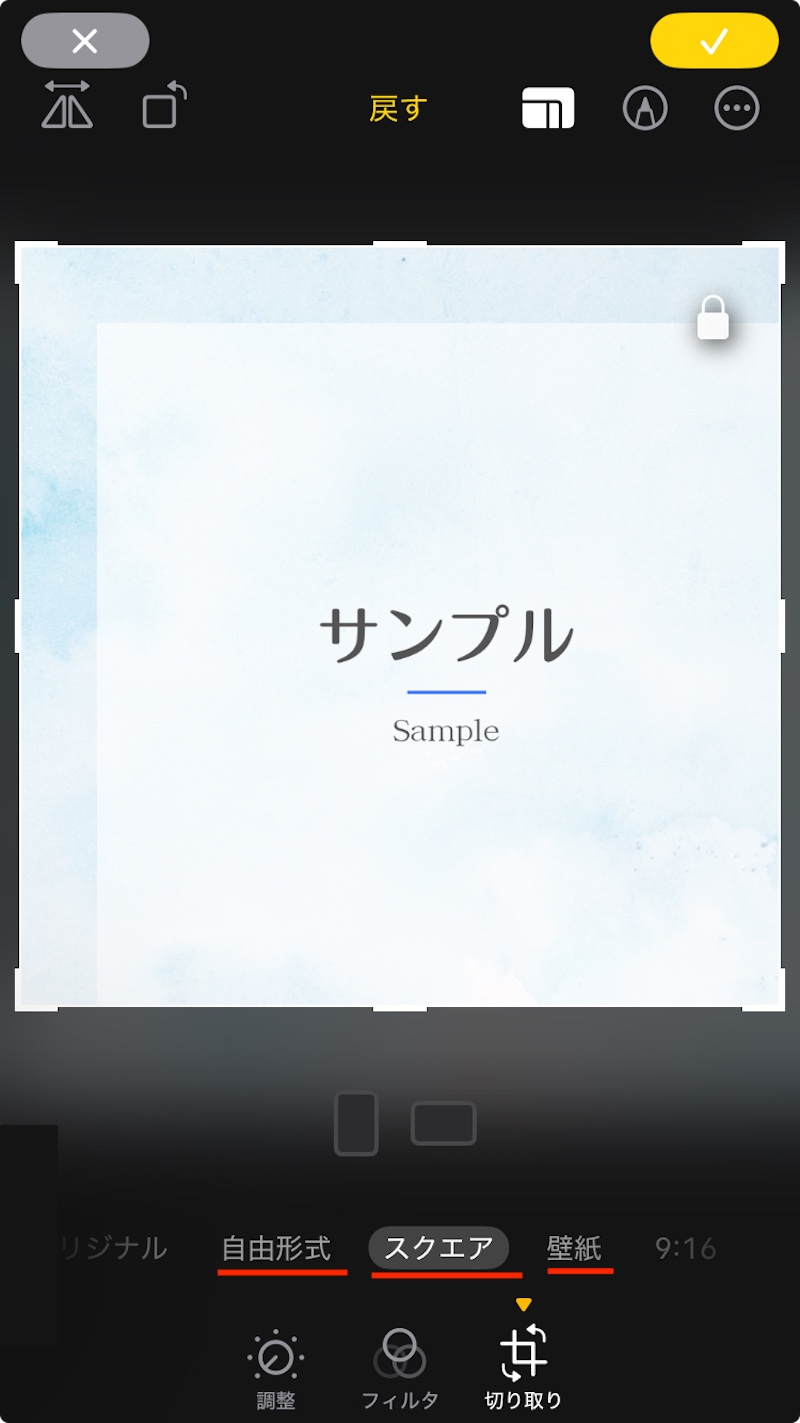
Task: Confirm edits with yellow checkmark
Action: coord(714,41)
